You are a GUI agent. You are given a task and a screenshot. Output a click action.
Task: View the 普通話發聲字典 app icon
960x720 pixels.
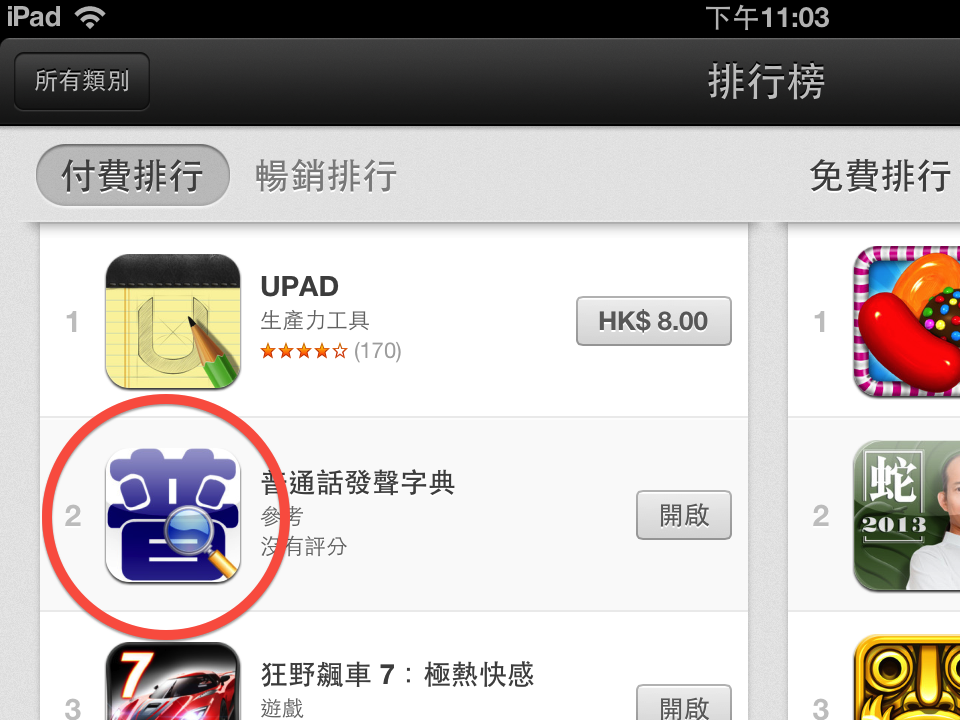173,516
